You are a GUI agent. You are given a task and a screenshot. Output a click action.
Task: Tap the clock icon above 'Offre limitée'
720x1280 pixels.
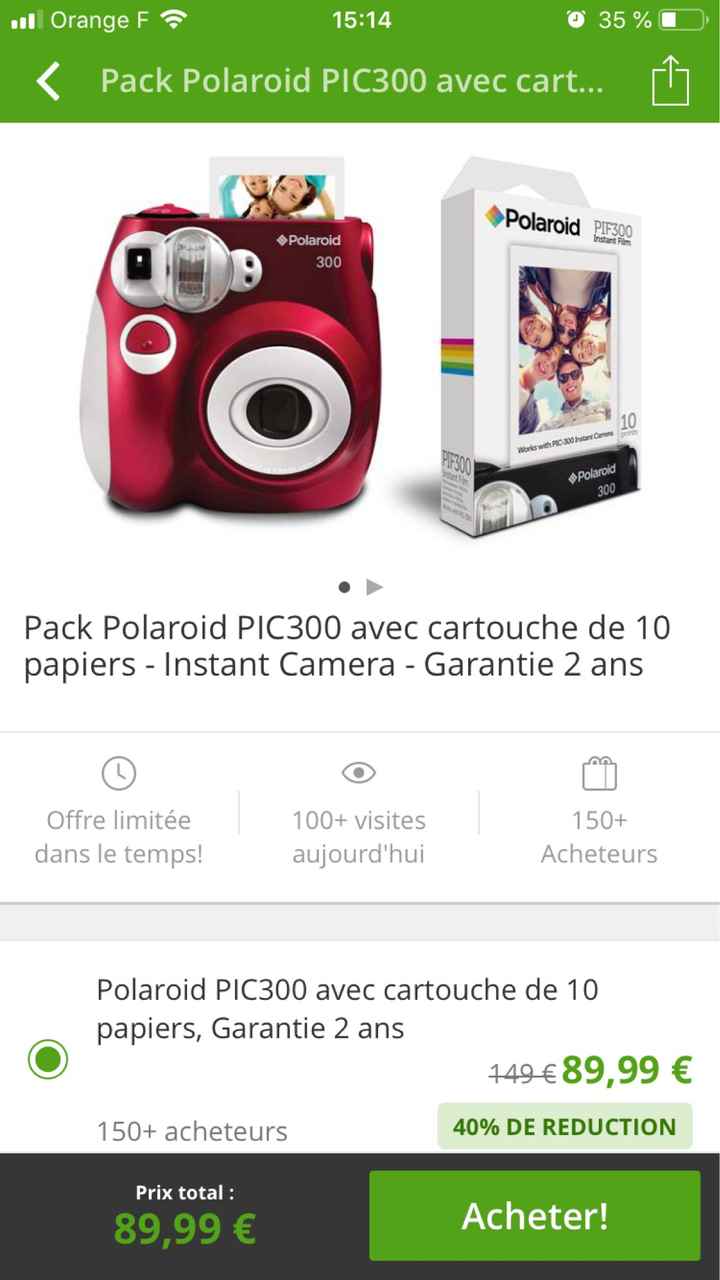pyautogui.click(x=118, y=772)
